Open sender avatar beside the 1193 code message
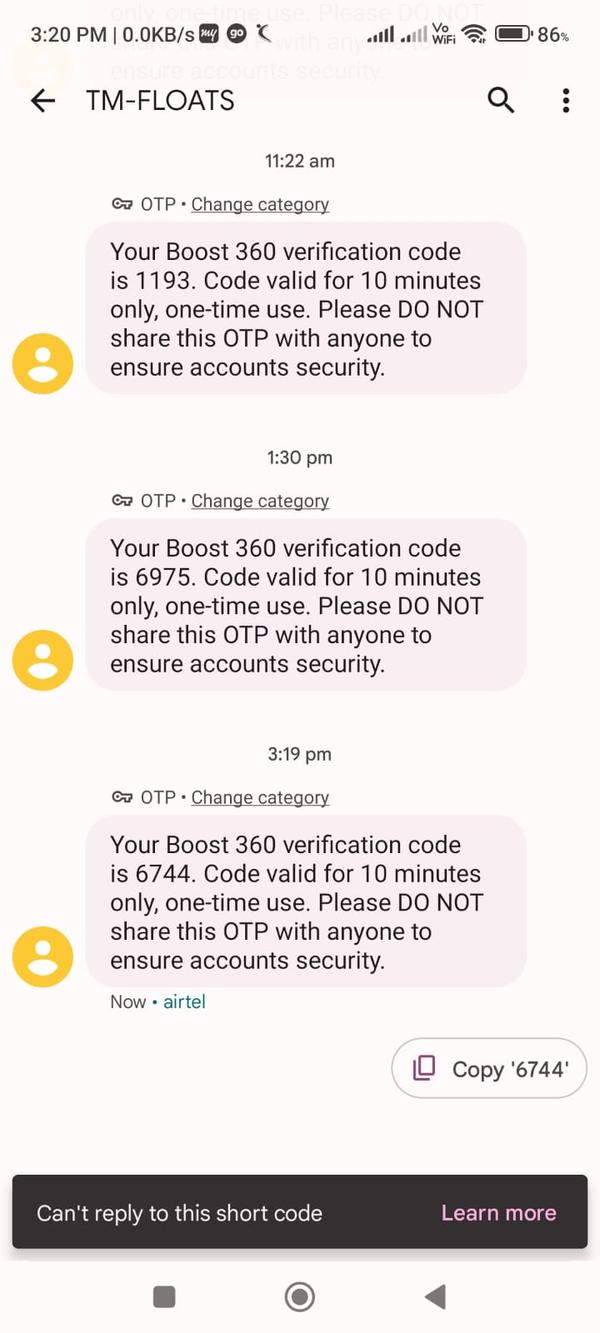600x1333 pixels. click(42, 364)
